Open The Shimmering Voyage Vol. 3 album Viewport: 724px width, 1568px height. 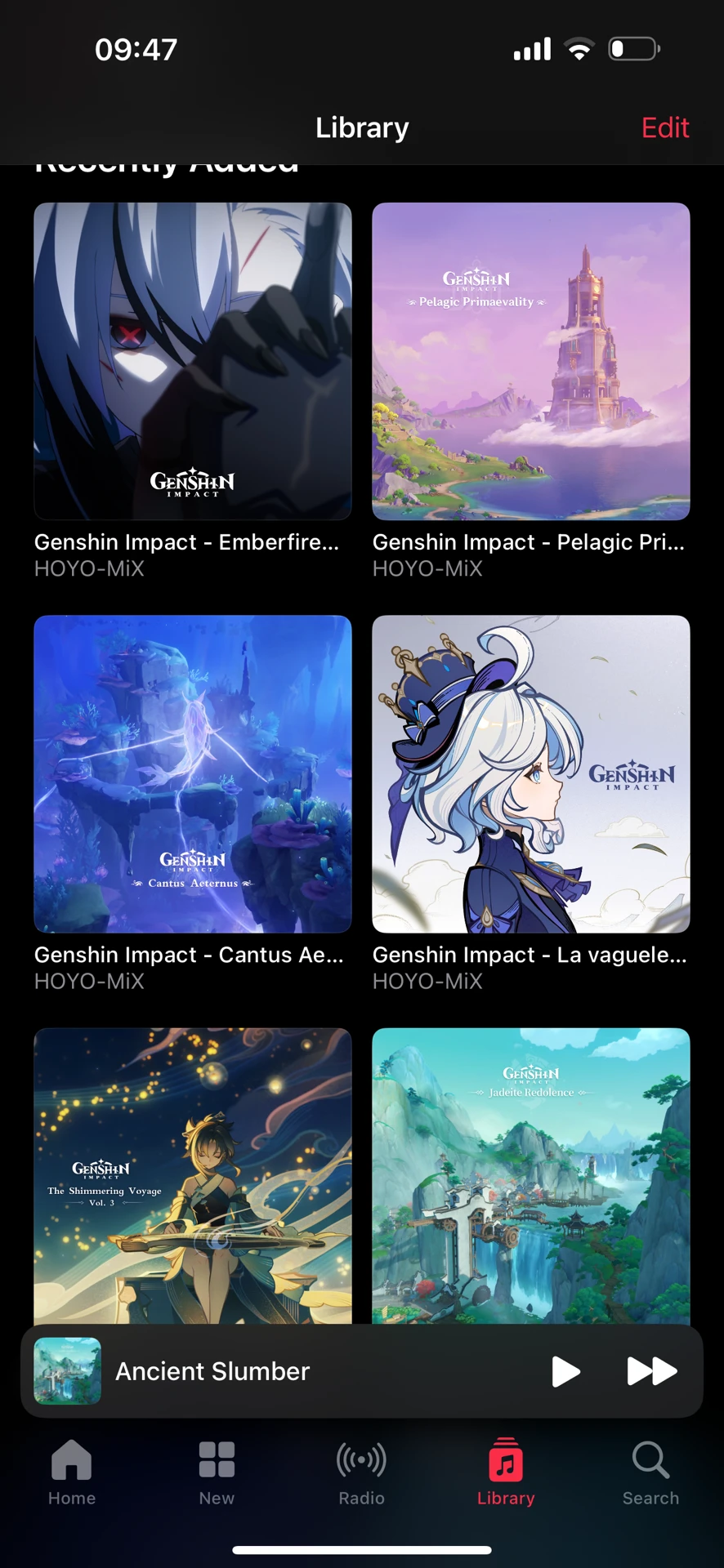pos(193,1176)
